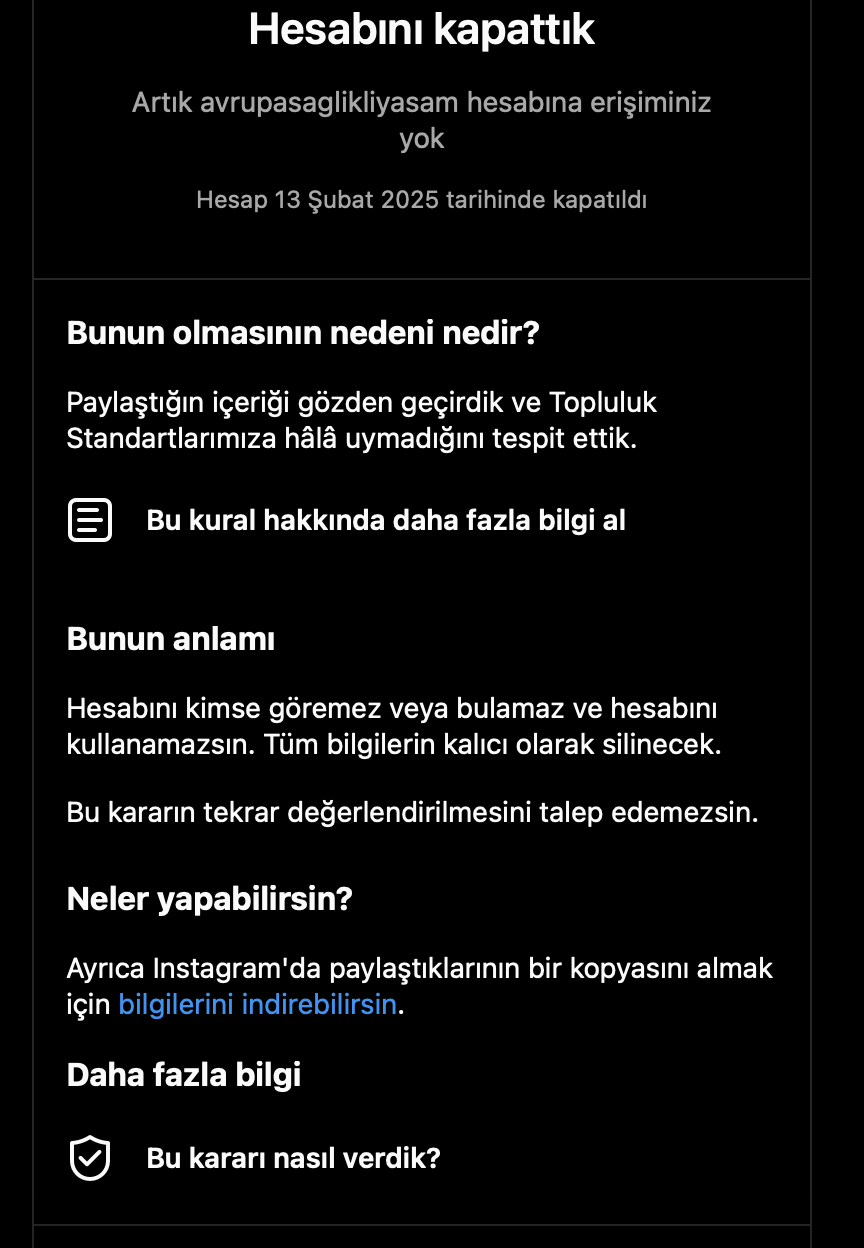This screenshot has width=864, height=1248.
Task: Tap the 'bilgilerini indirebilirsin' link
Action: pos(258,1004)
